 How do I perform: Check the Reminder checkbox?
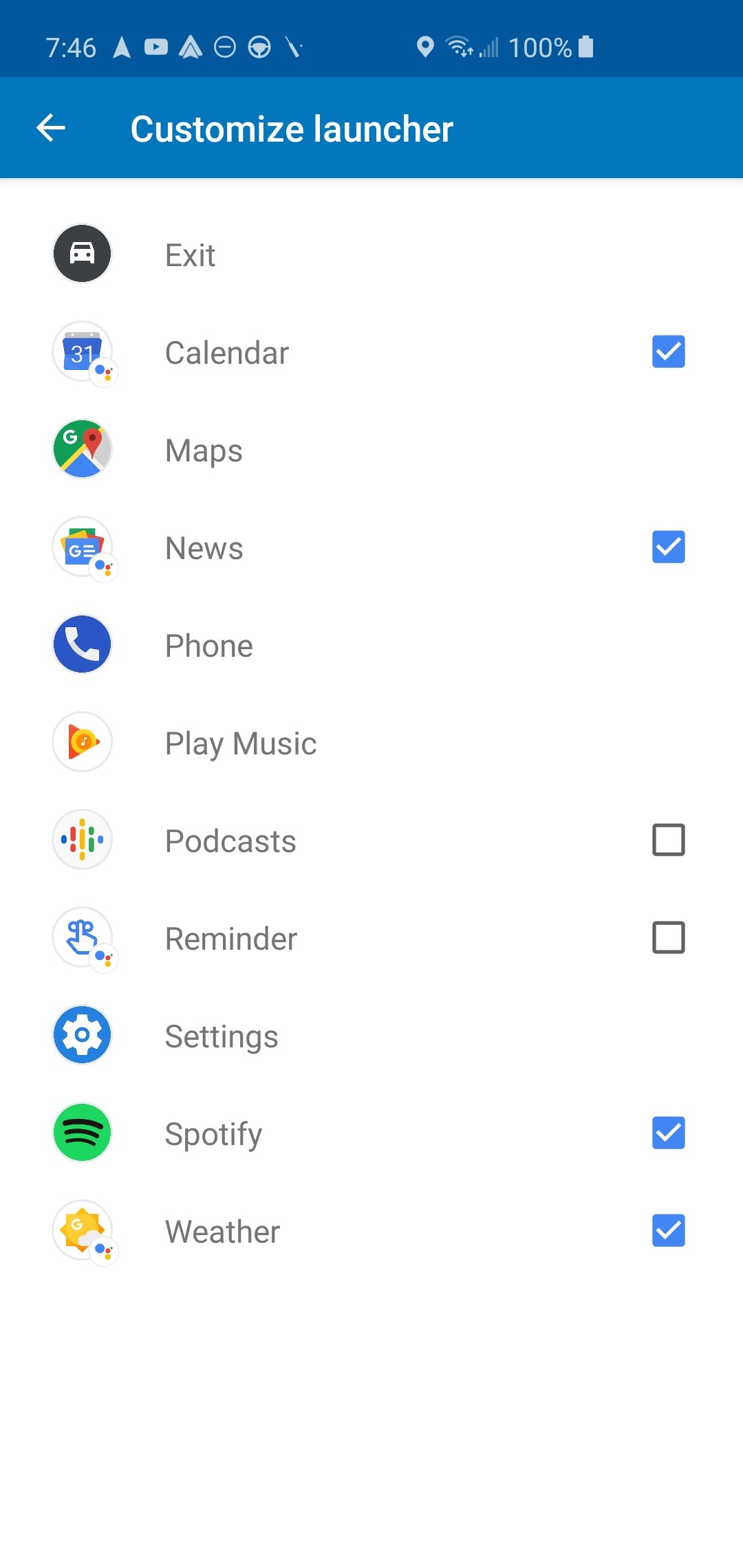tap(667, 937)
